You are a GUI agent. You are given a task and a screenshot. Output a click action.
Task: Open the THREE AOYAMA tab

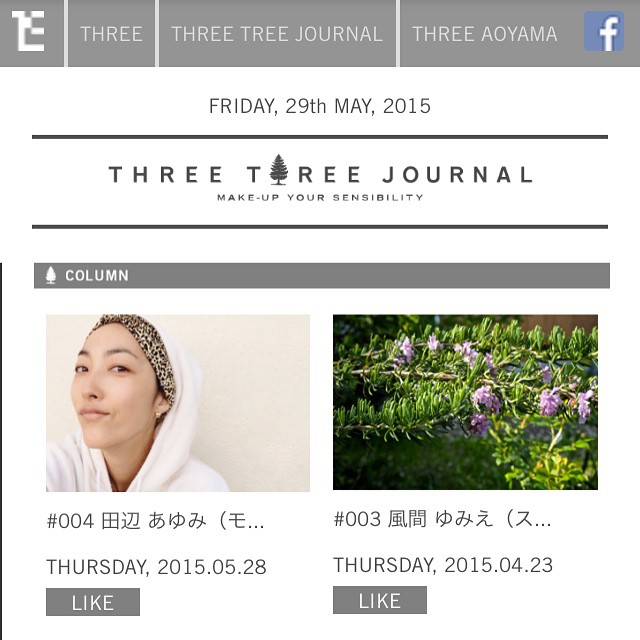[485, 34]
